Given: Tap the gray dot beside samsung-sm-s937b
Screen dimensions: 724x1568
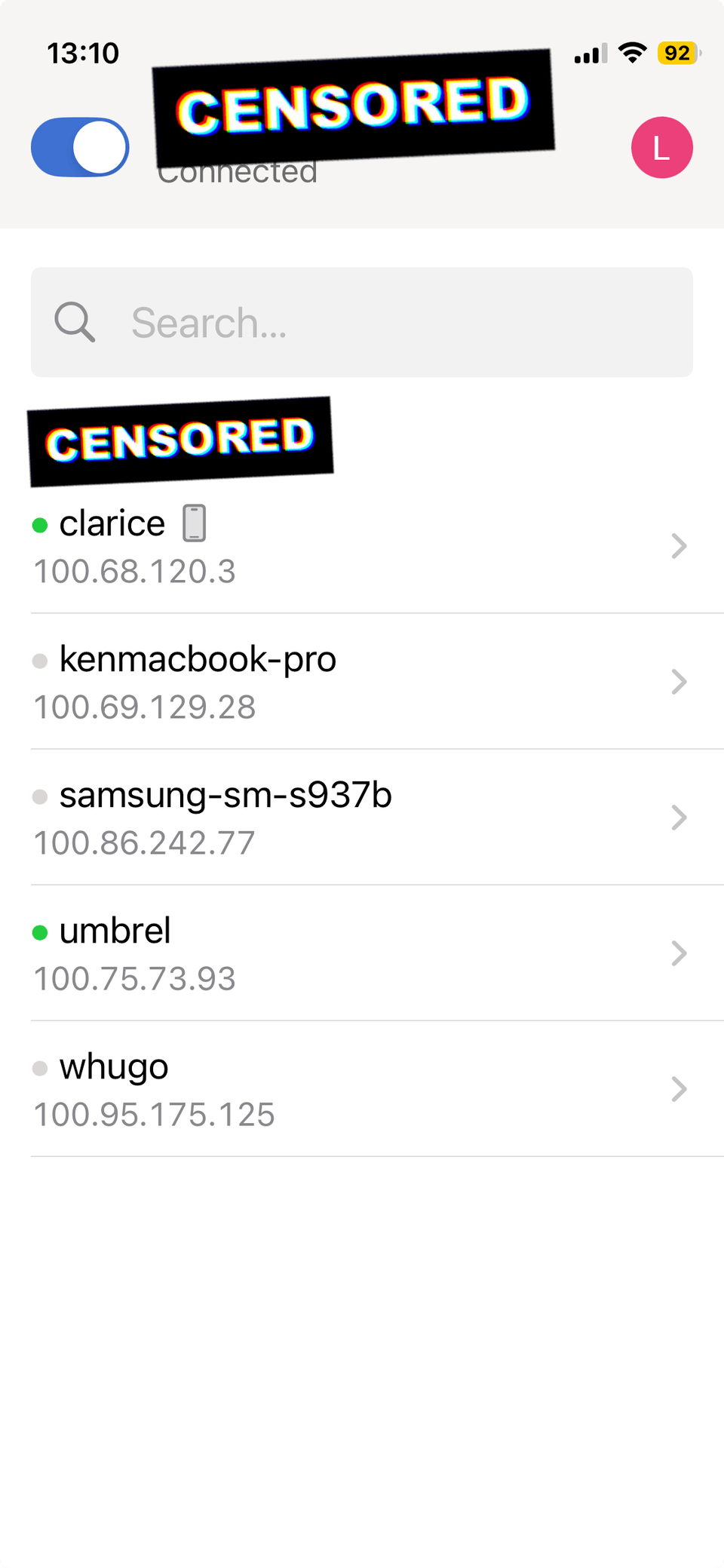Looking at the screenshot, I should pyautogui.click(x=41, y=797).
